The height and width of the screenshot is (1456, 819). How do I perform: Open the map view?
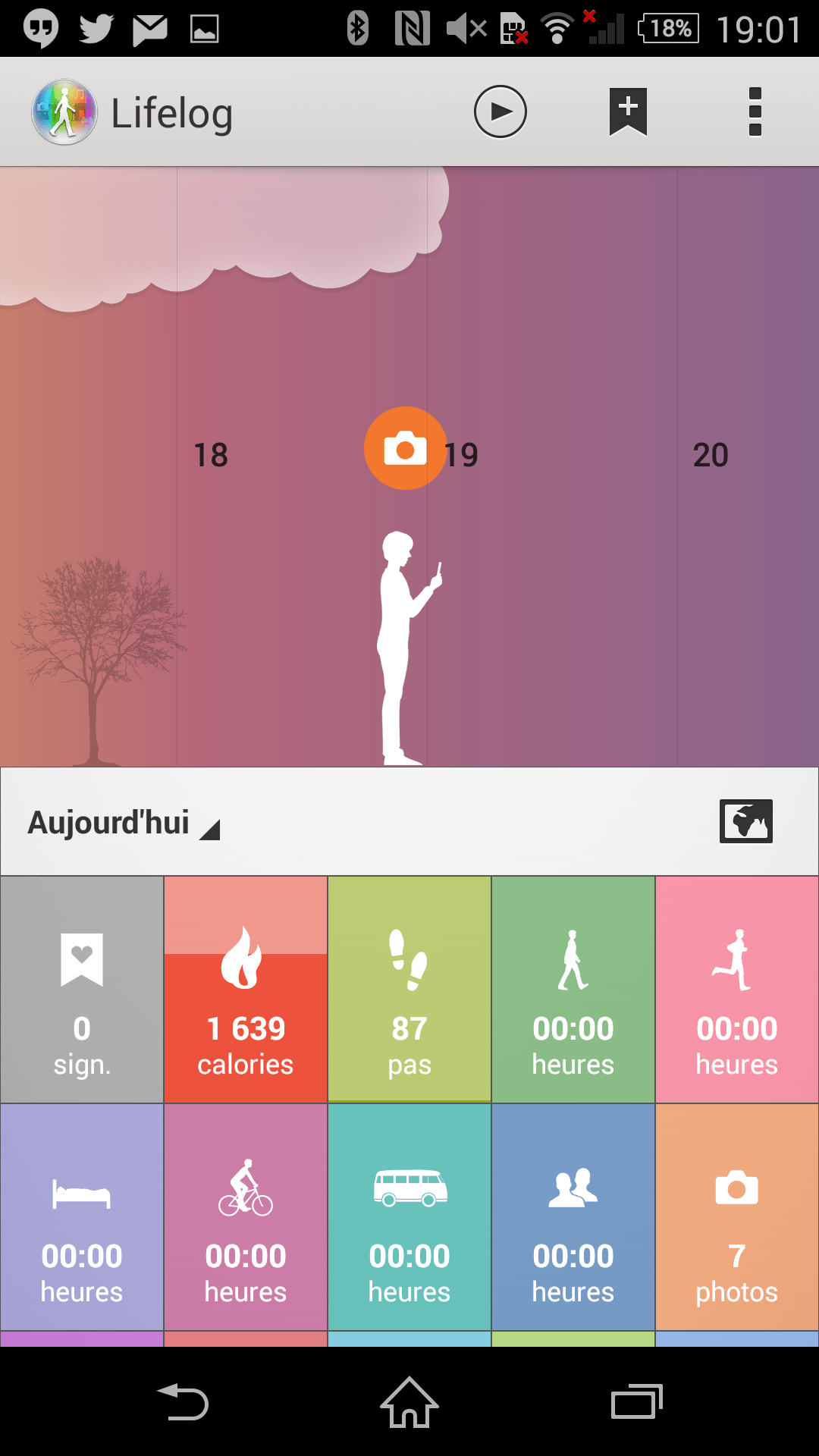click(745, 821)
